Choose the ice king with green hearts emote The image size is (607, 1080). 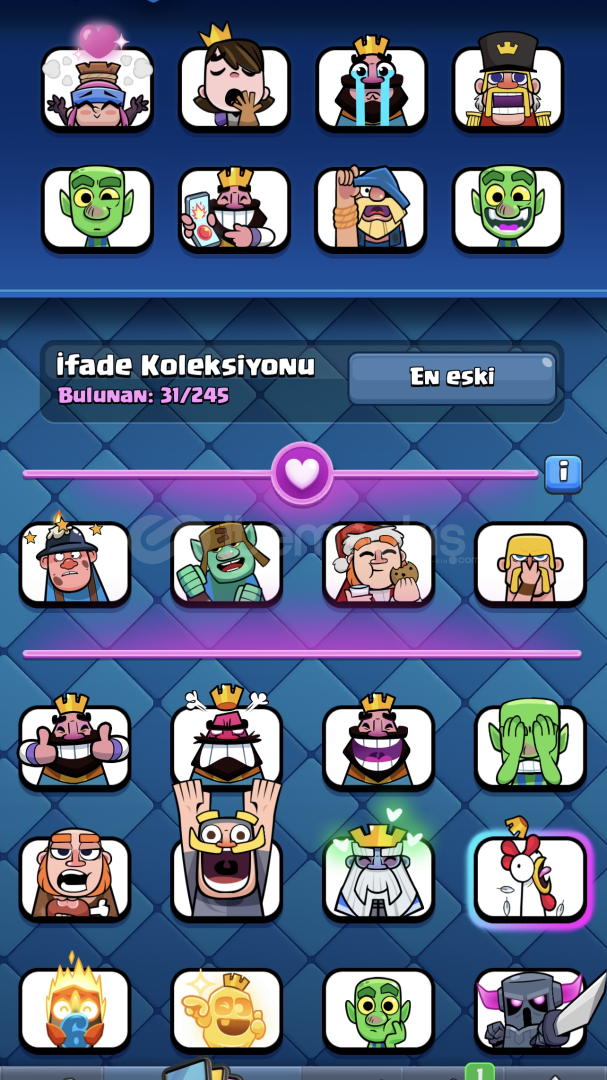pyautogui.click(x=378, y=868)
